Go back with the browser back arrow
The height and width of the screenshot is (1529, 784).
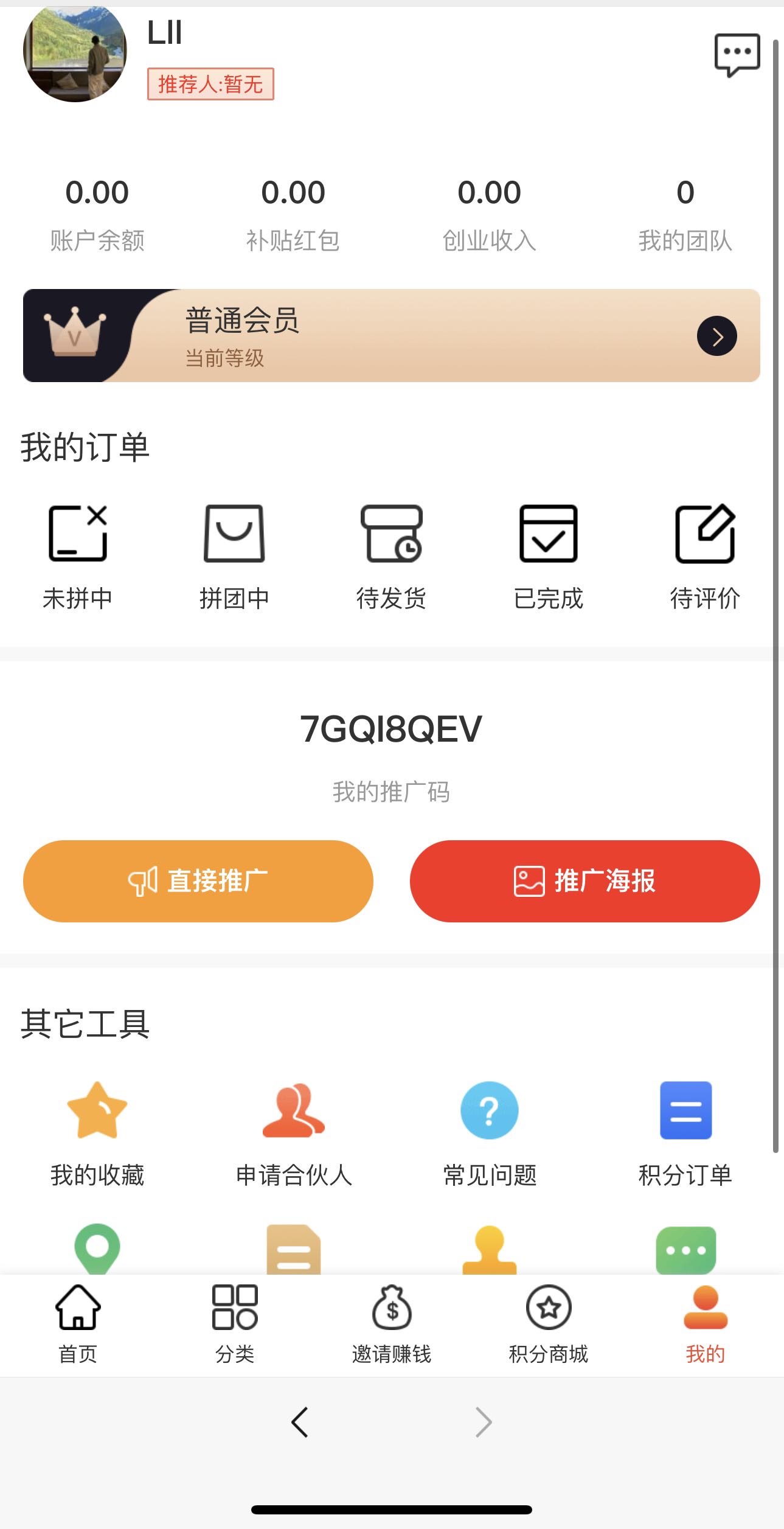point(300,1423)
